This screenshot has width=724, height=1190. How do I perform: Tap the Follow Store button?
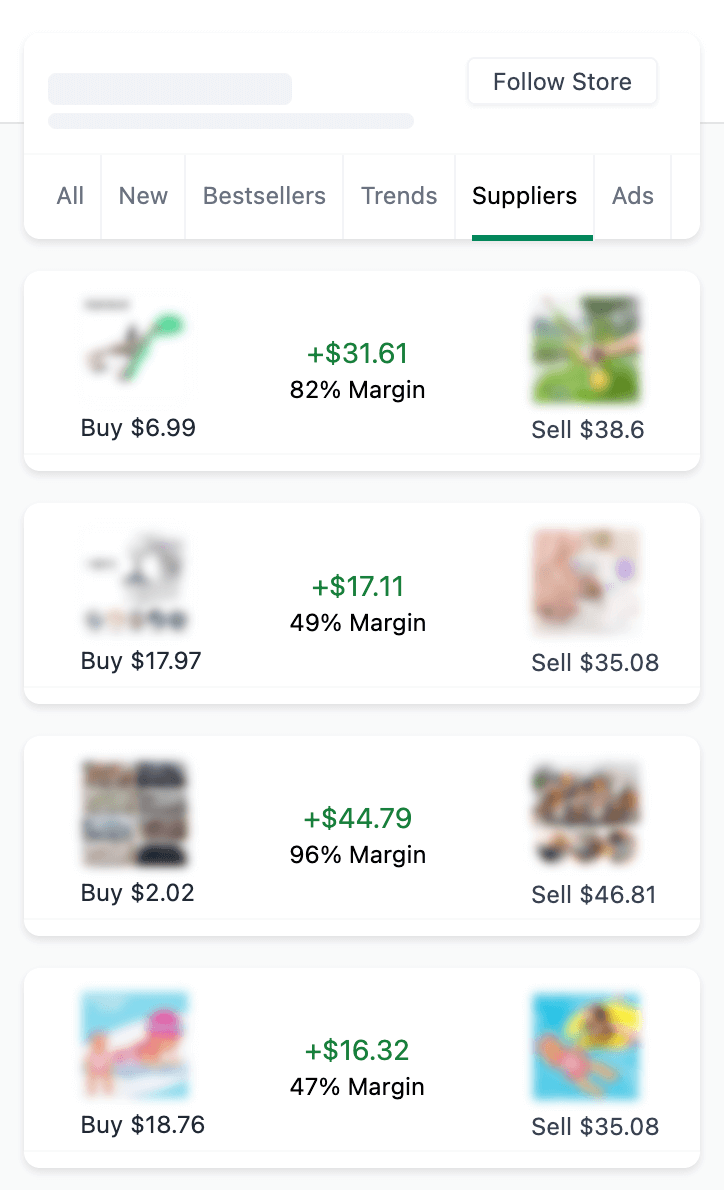click(x=562, y=82)
